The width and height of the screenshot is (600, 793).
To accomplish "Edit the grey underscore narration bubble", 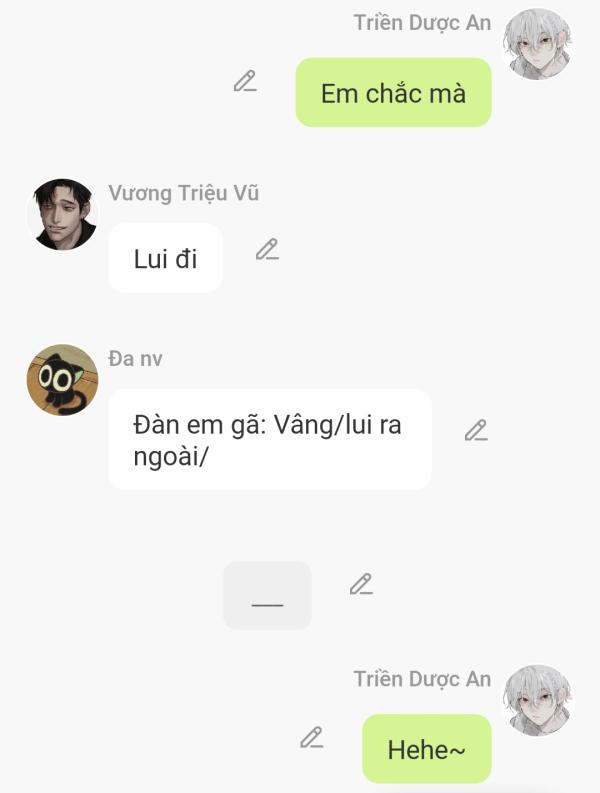I will tap(361, 585).
